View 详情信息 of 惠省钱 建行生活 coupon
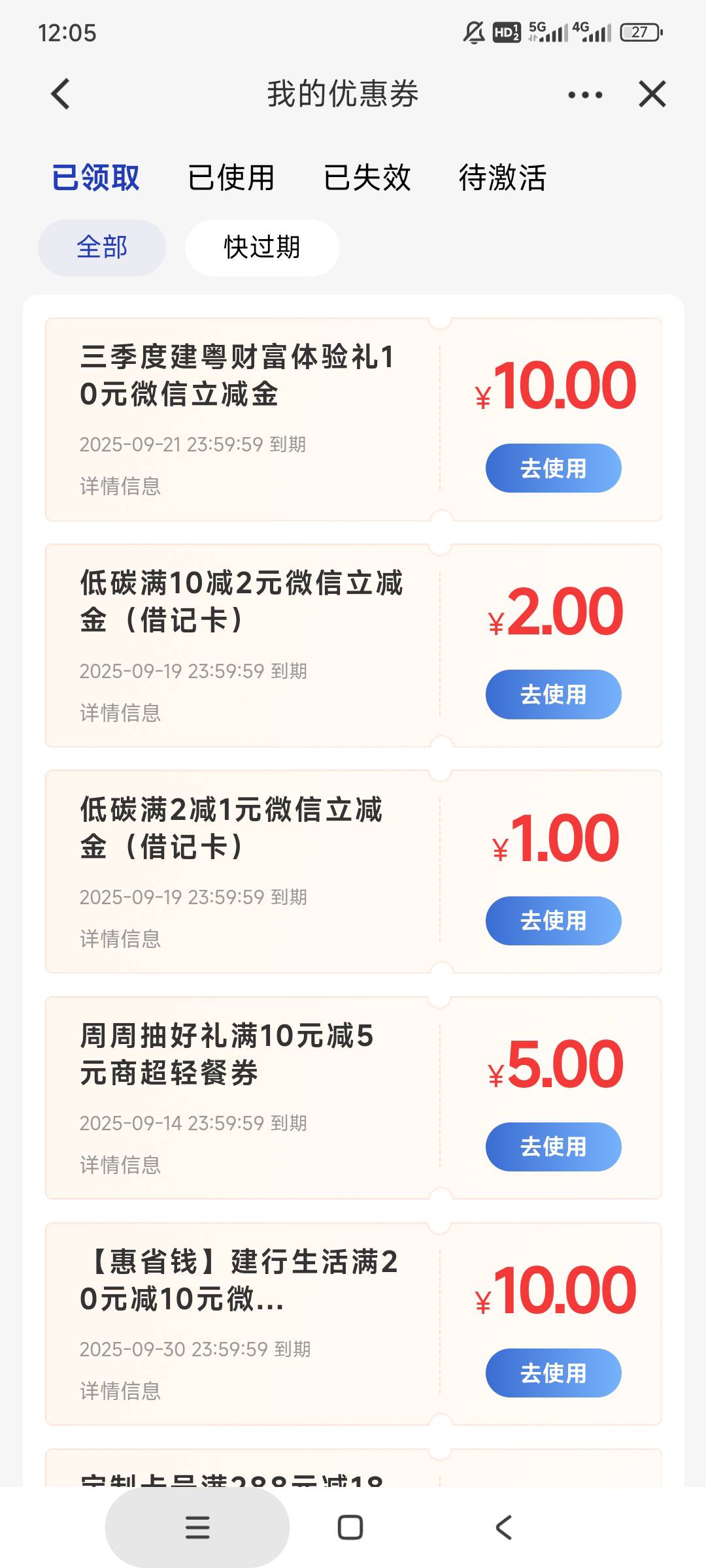706x1568 pixels. point(120,1391)
